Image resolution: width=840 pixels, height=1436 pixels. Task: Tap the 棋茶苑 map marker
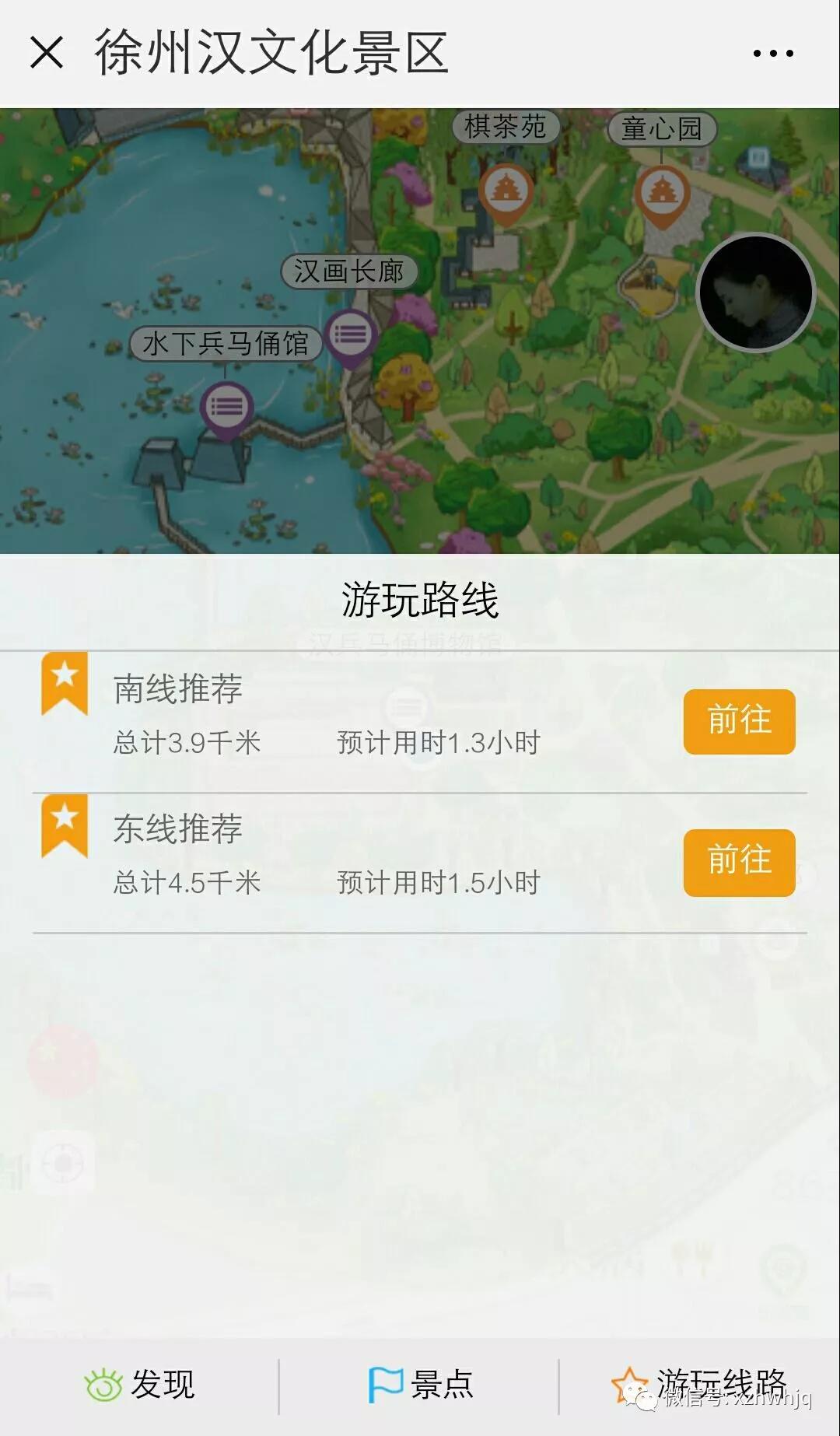click(x=506, y=191)
